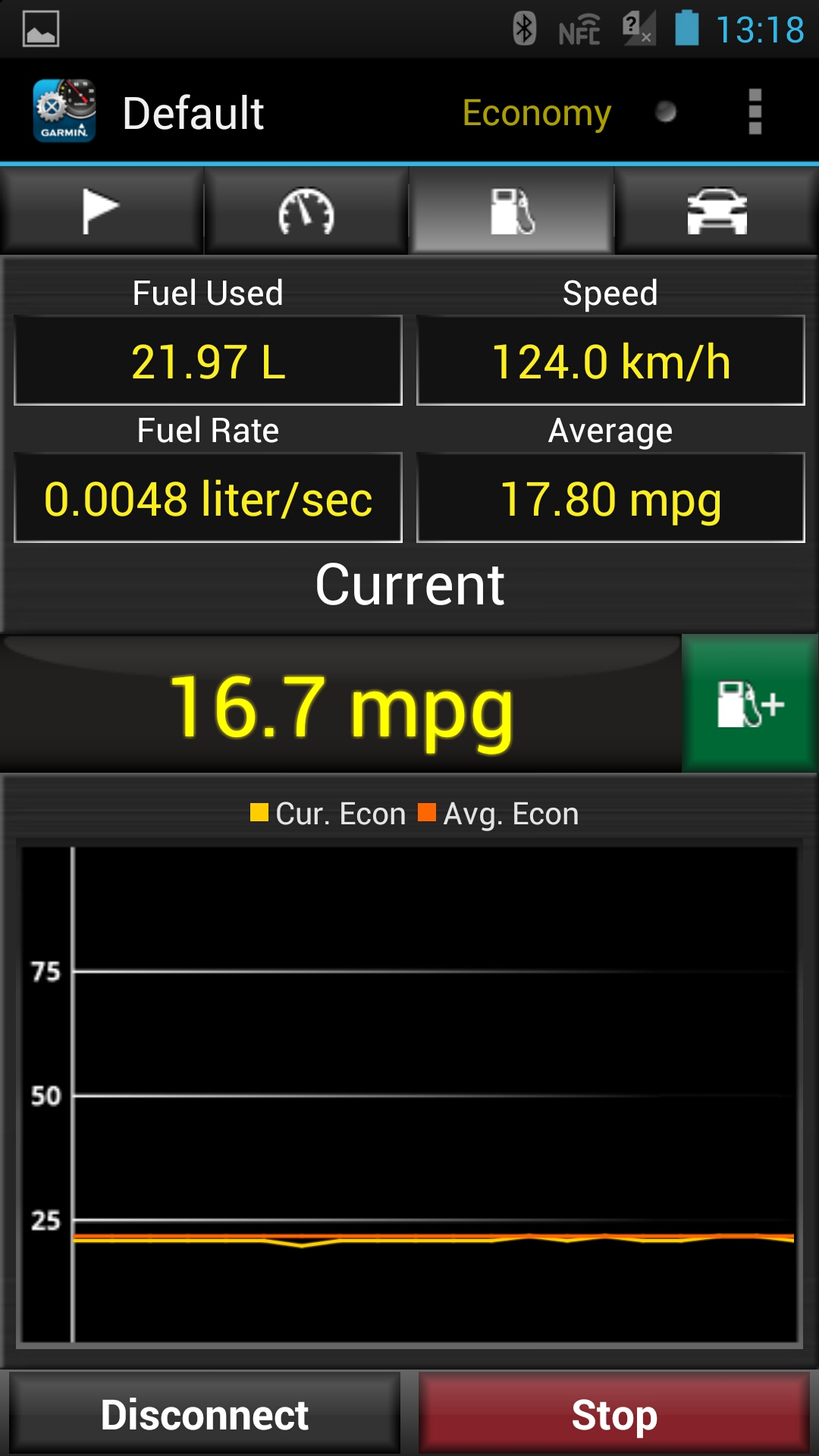This screenshot has height=1456, width=819.
Task: Switch to the gauge dashboard tab
Action: (306, 211)
